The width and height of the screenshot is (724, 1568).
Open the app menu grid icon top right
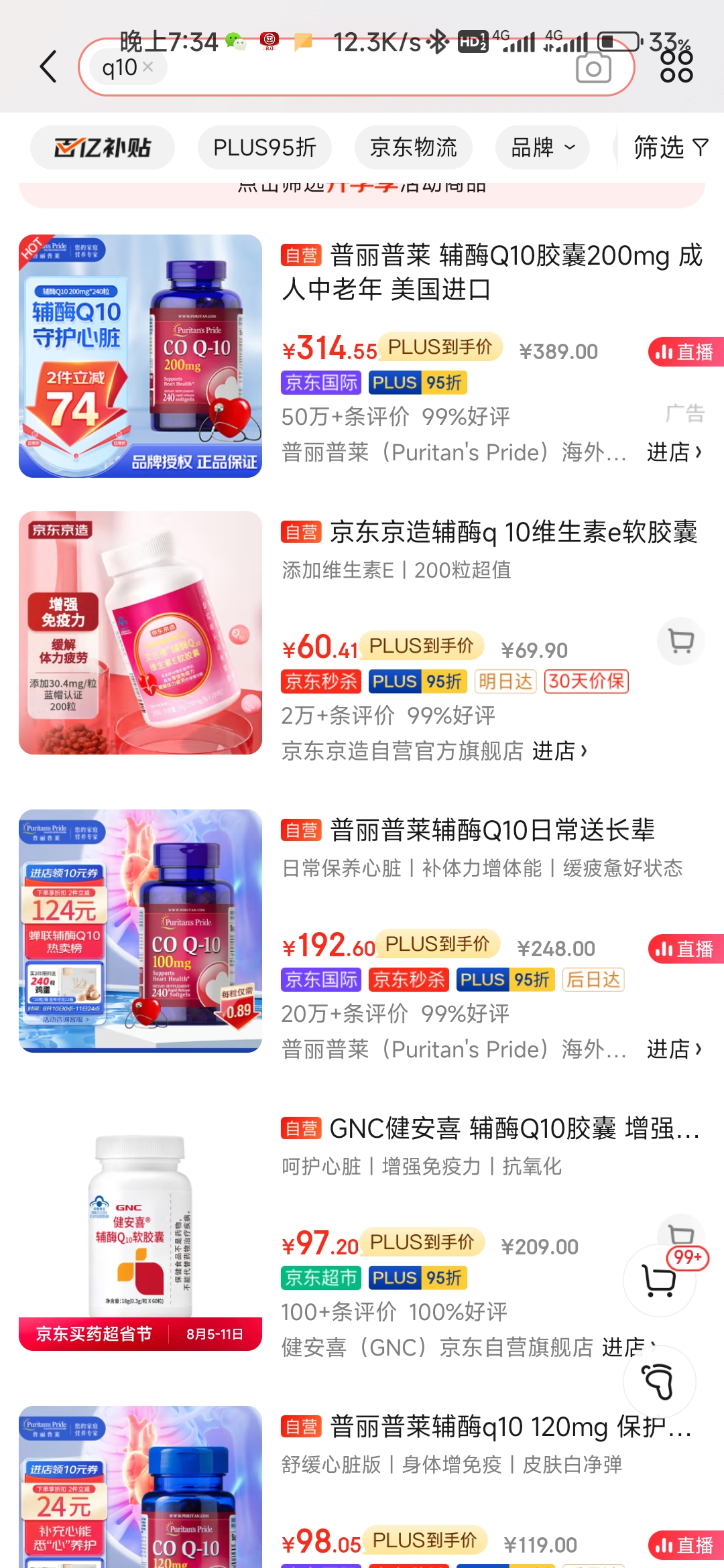[679, 67]
